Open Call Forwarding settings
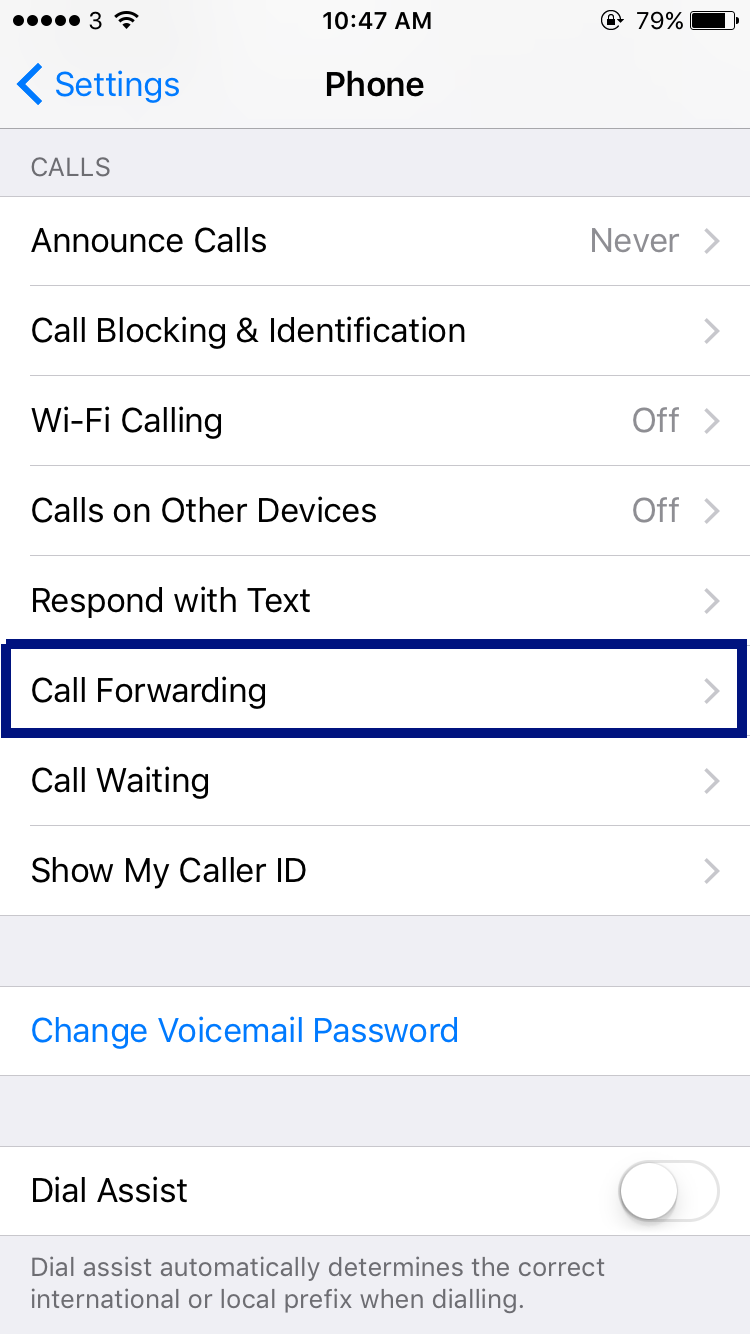 tap(375, 691)
